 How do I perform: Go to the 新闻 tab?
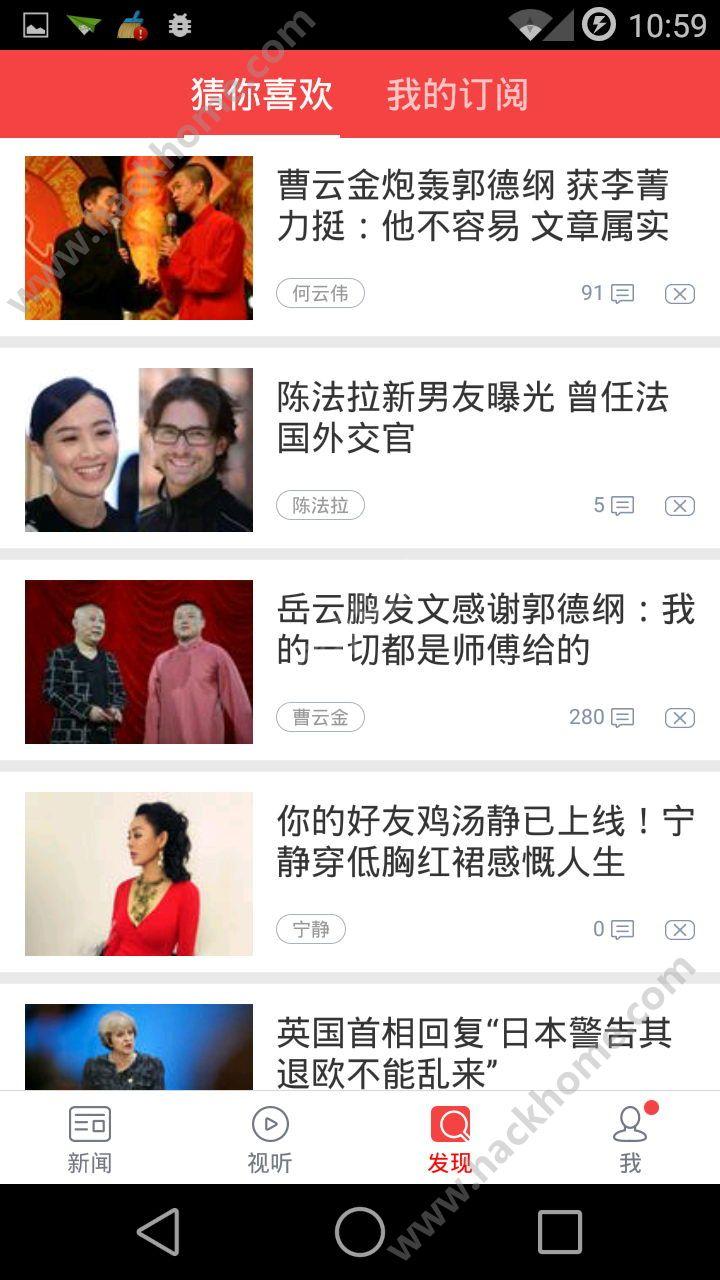[90, 1138]
